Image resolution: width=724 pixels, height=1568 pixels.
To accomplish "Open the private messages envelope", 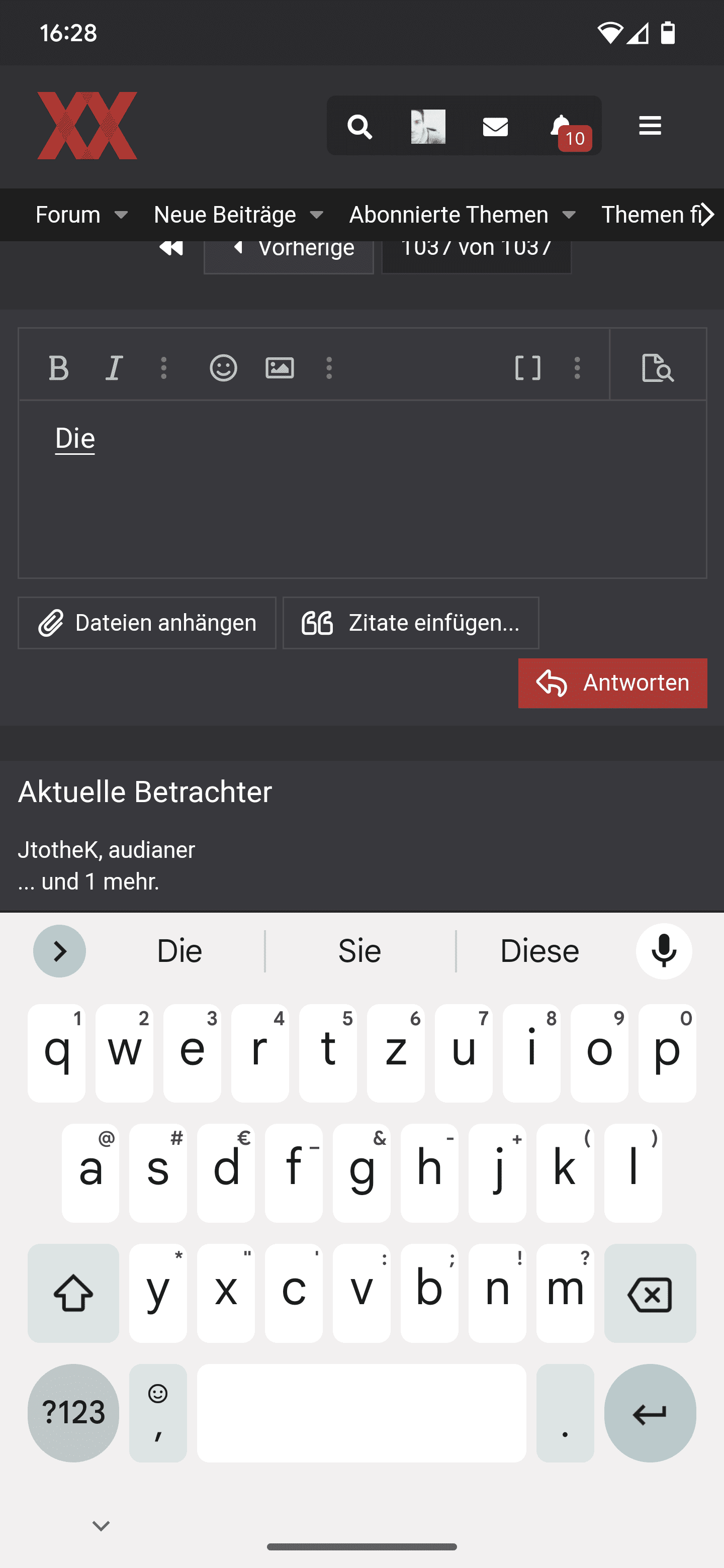I will point(495,127).
